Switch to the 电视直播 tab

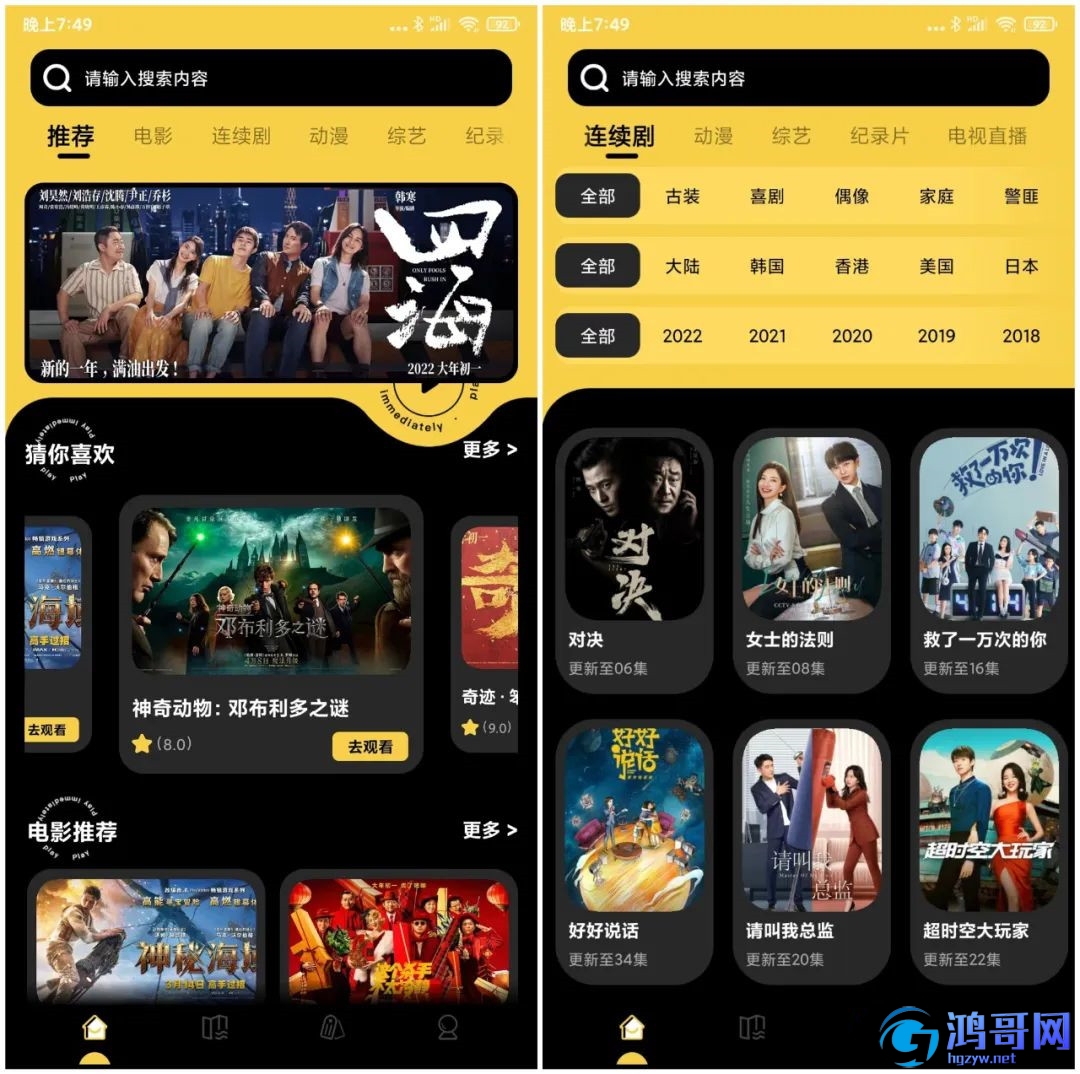pos(987,136)
